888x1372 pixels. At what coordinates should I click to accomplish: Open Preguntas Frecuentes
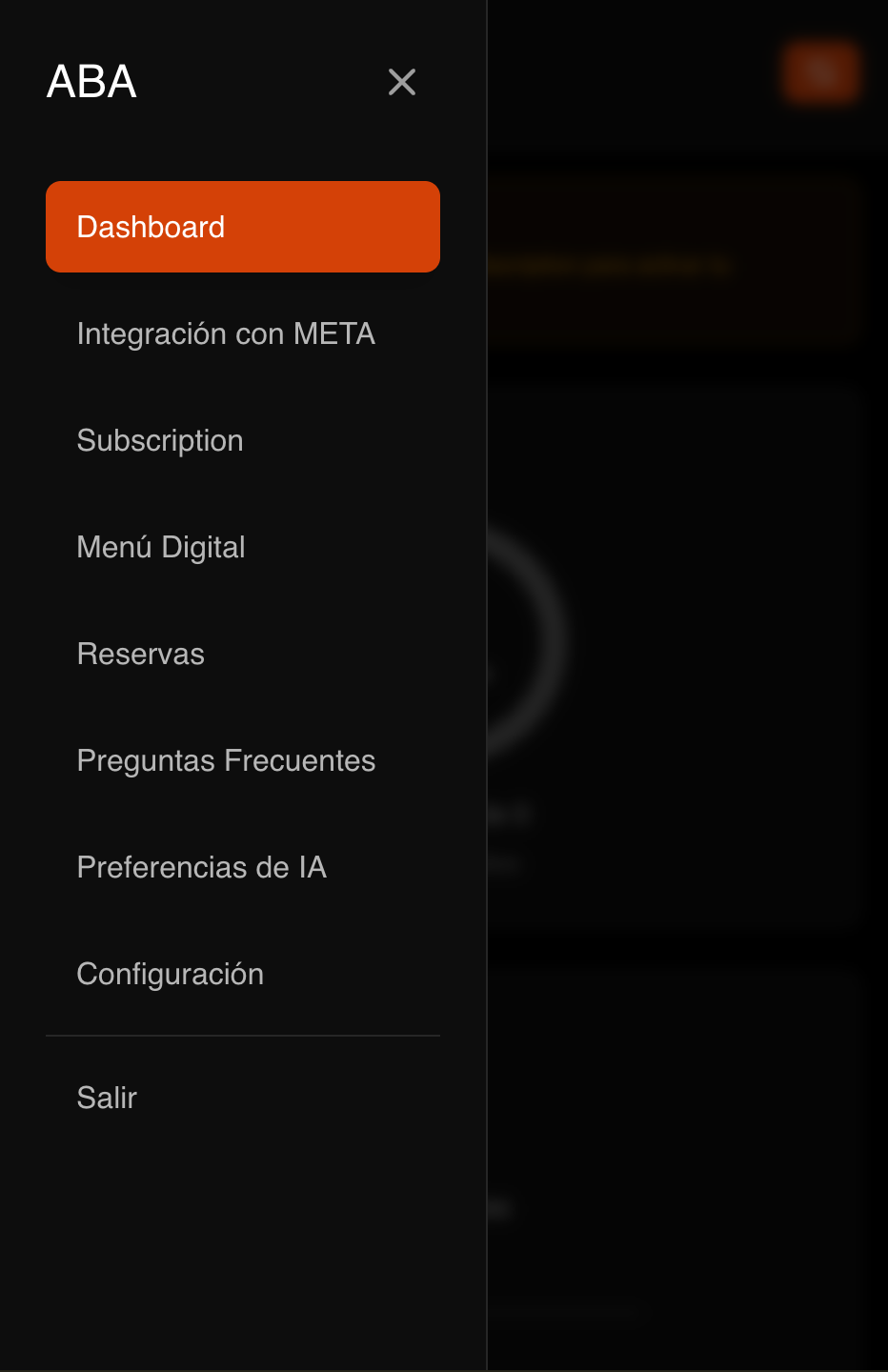pyautogui.click(x=226, y=760)
